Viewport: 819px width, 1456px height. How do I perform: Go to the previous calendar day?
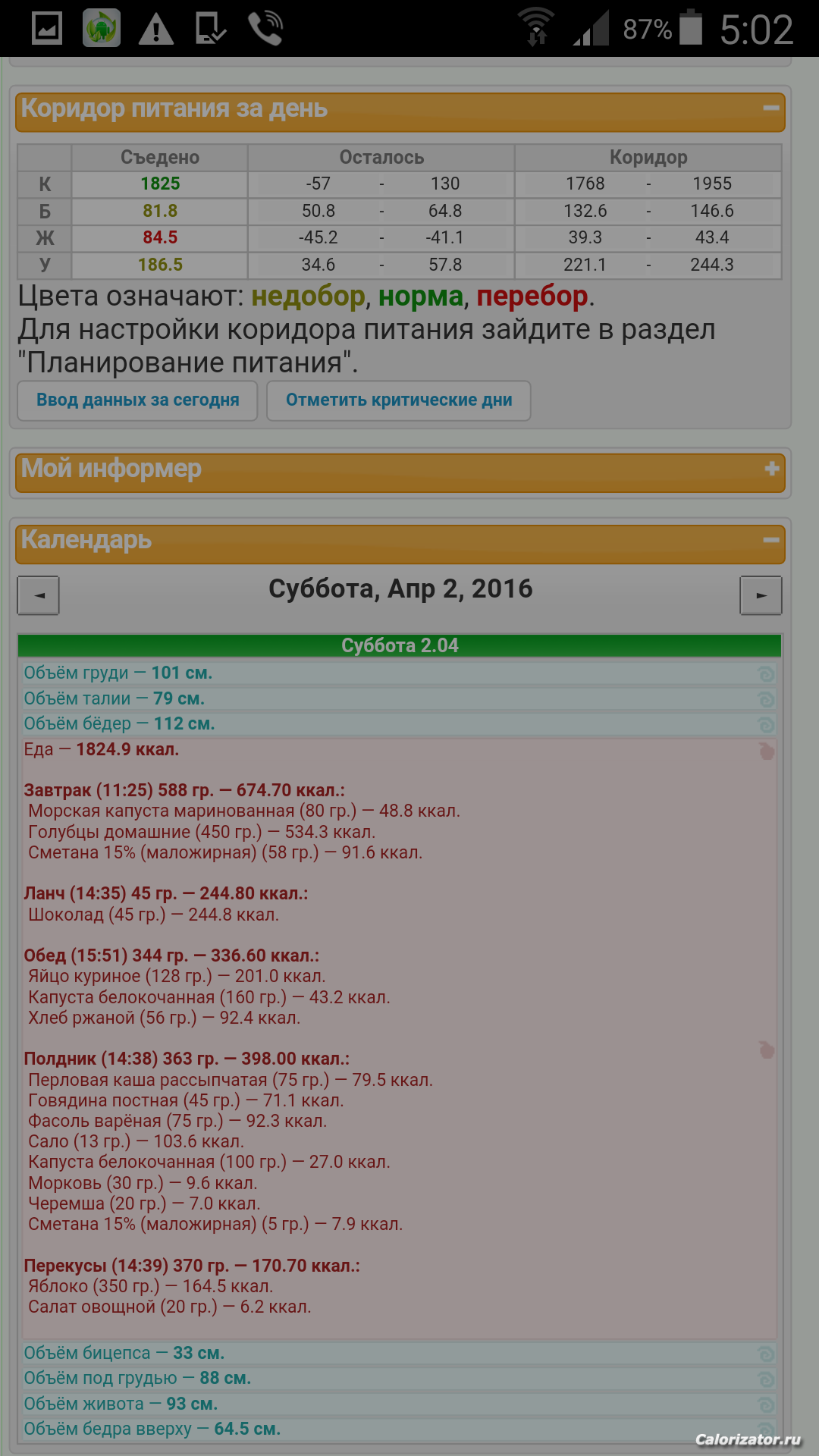click(39, 595)
